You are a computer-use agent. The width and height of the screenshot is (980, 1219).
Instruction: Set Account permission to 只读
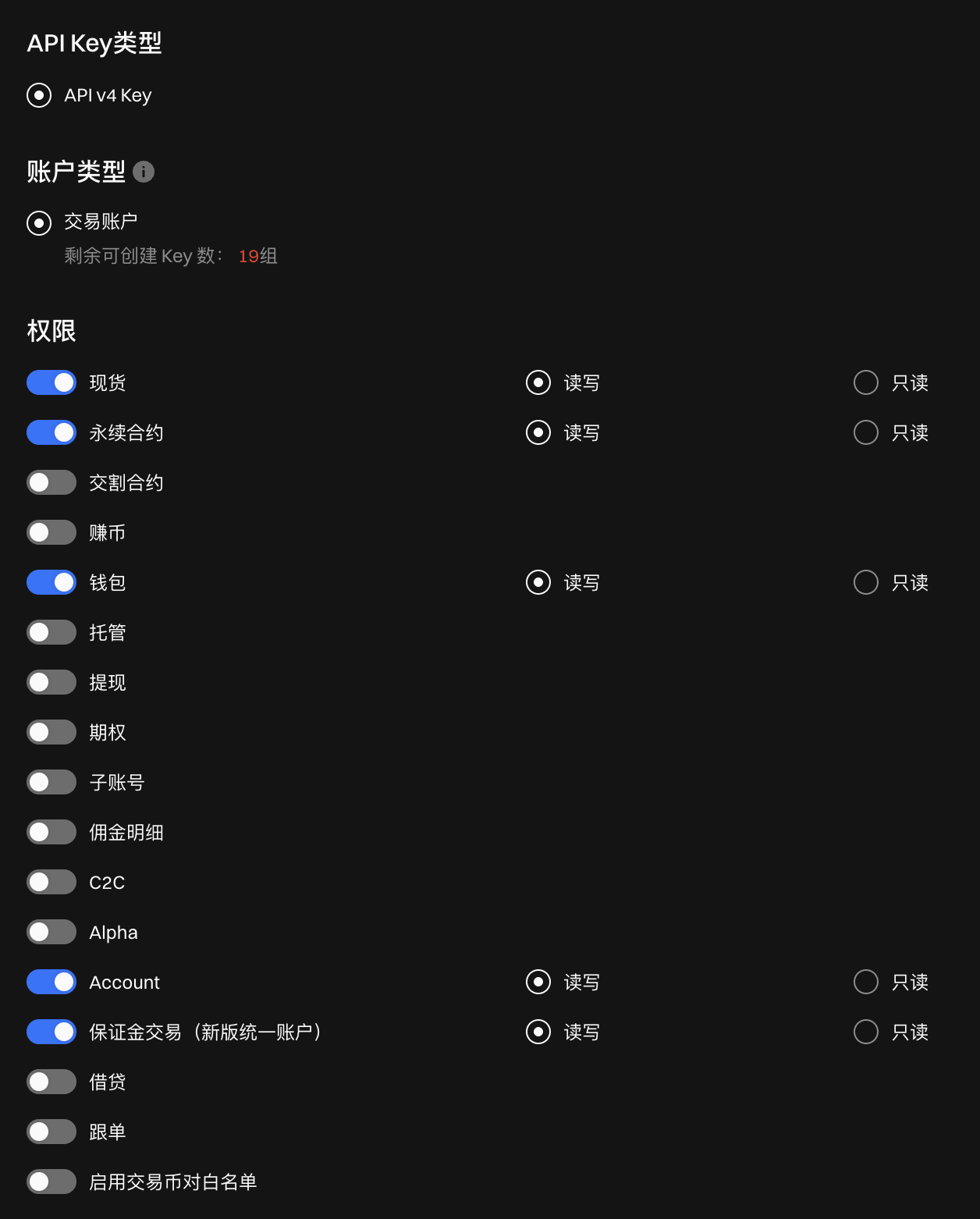866,982
